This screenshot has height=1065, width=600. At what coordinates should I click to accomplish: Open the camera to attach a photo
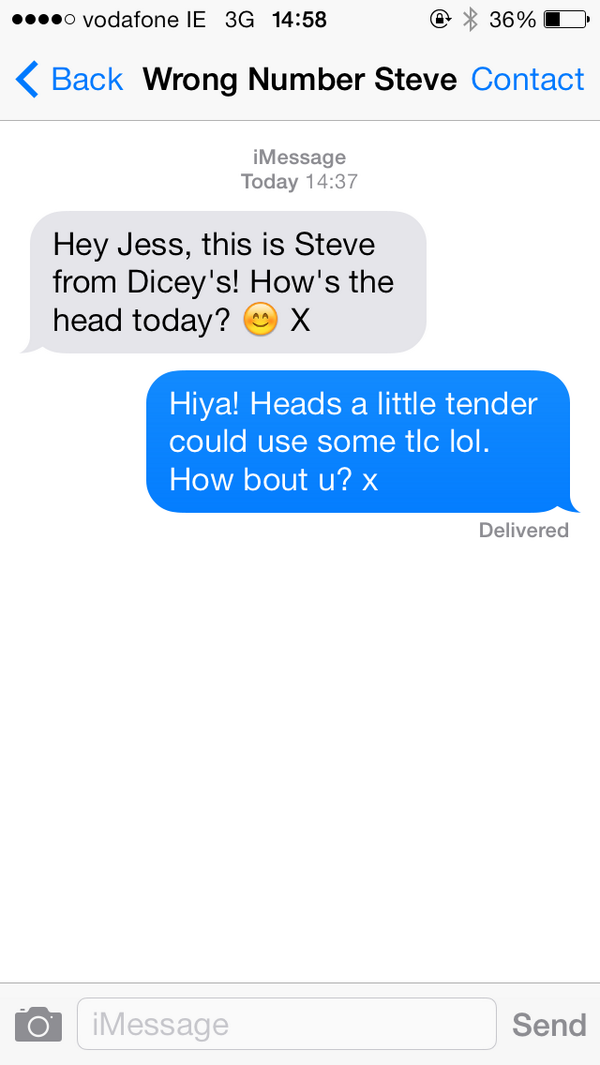(x=39, y=1024)
